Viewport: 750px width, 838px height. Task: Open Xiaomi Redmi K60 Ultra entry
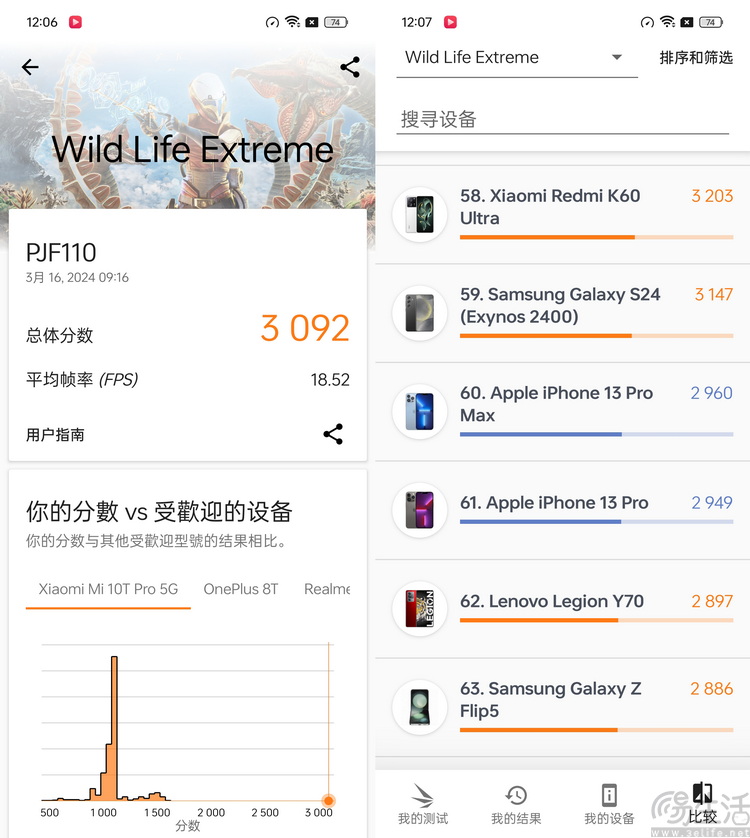pyautogui.click(x=562, y=214)
